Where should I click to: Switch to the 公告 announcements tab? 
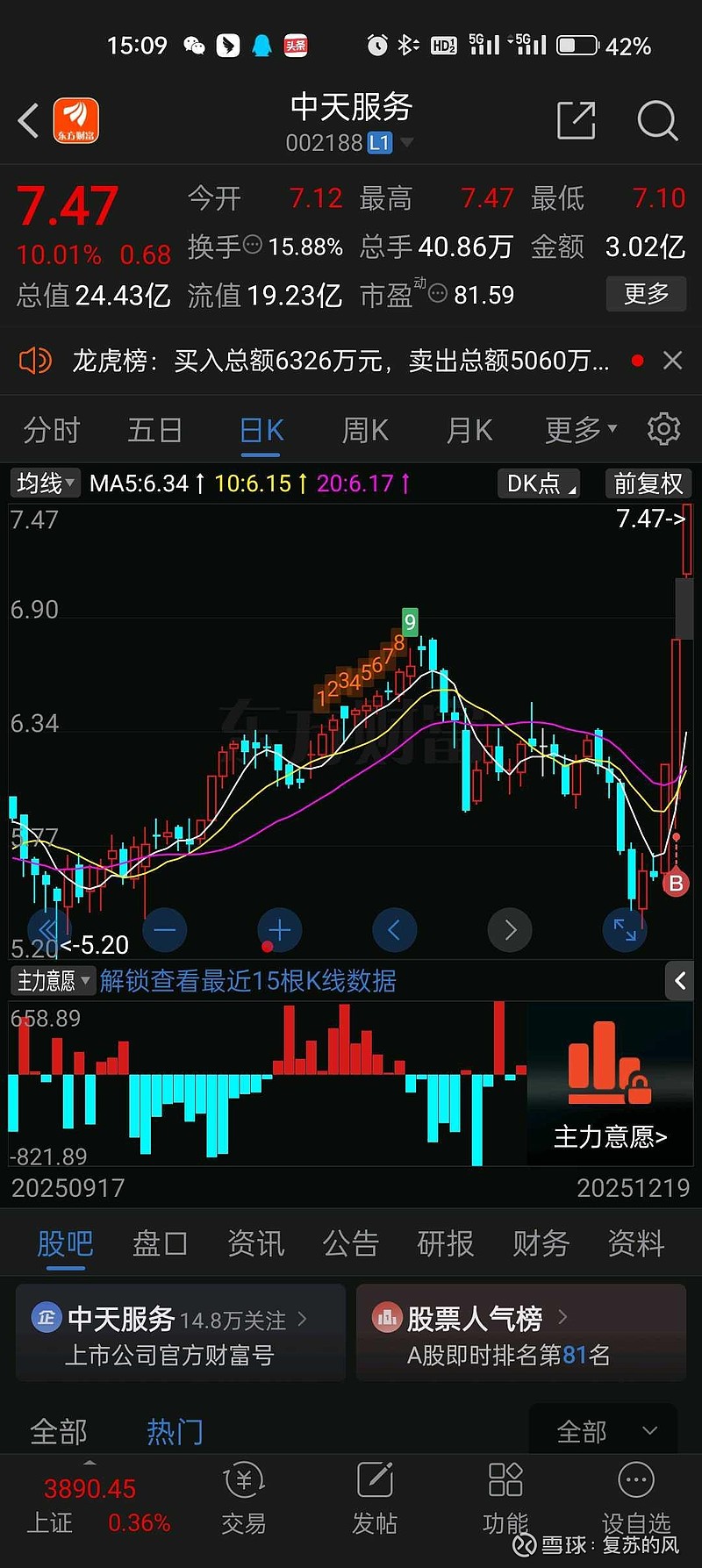click(350, 1243)
